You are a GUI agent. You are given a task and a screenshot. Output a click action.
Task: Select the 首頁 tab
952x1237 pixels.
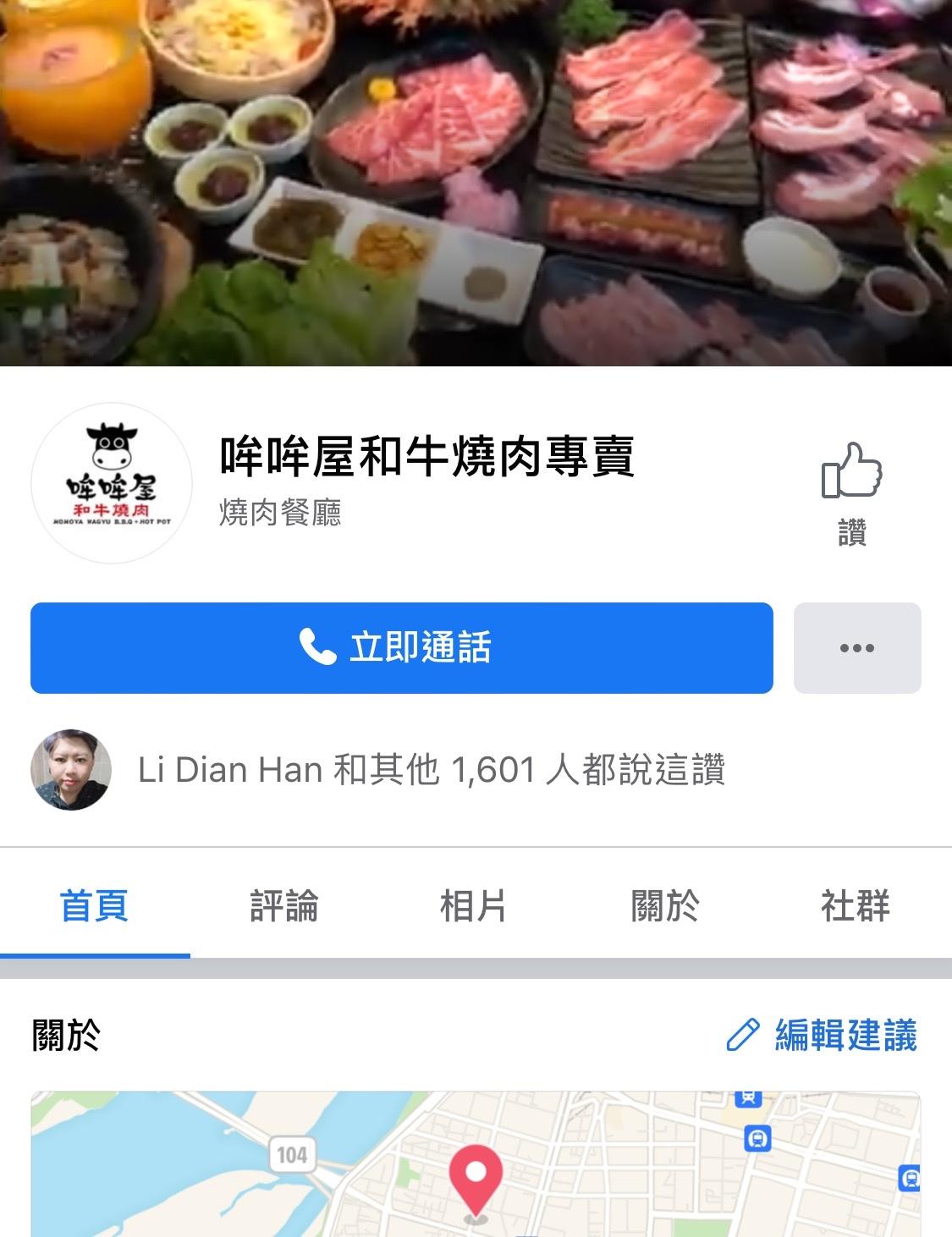tap(94, 905)
